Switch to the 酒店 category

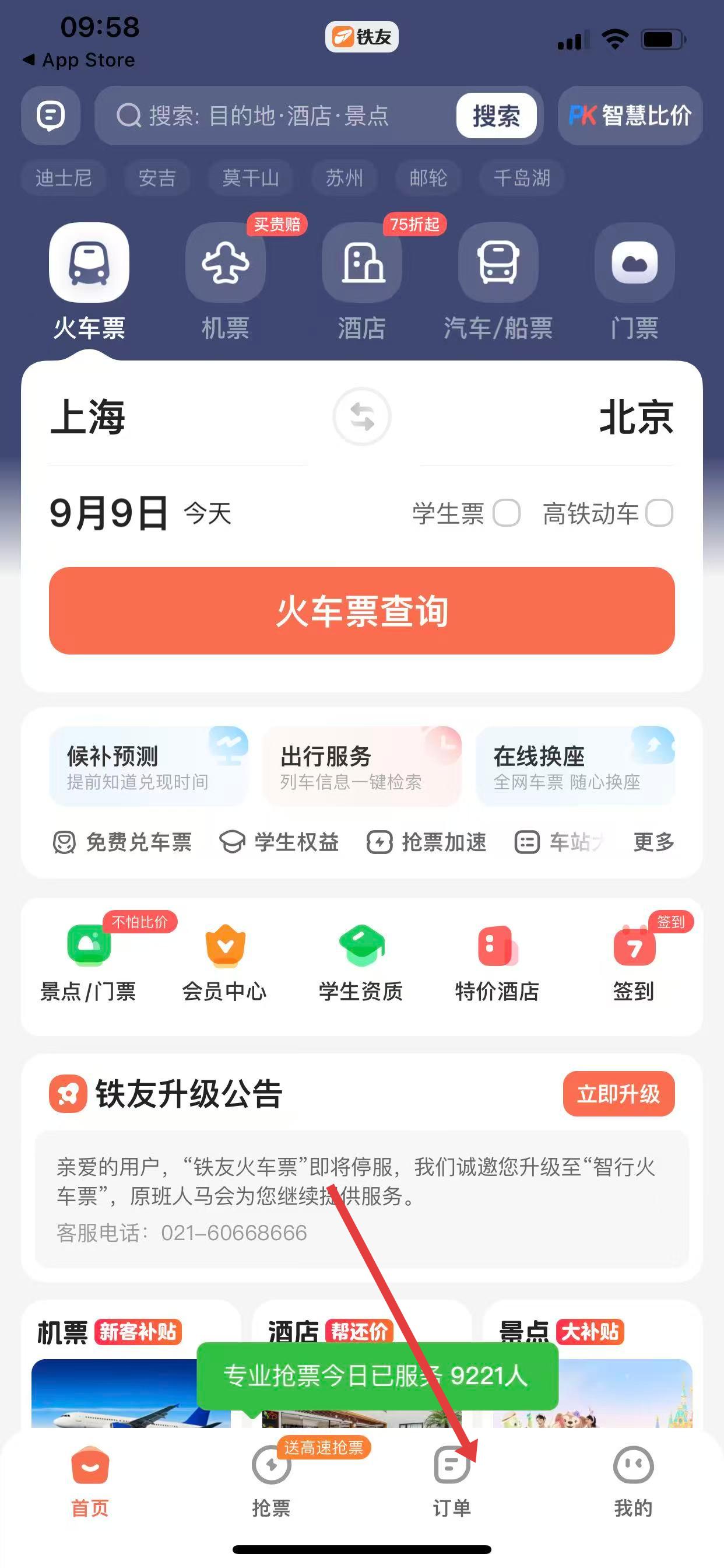(361, 280)
